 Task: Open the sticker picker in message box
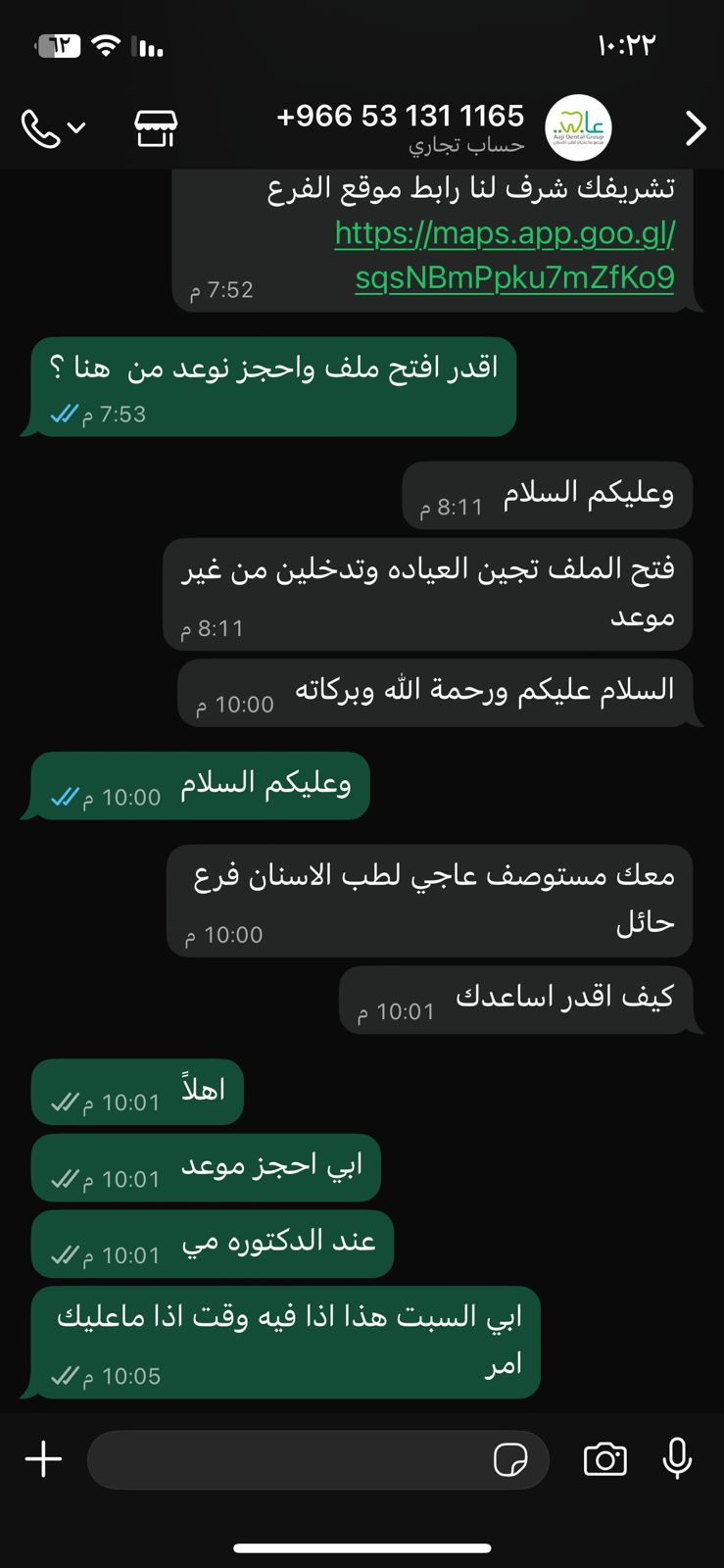click(510, 1459)
